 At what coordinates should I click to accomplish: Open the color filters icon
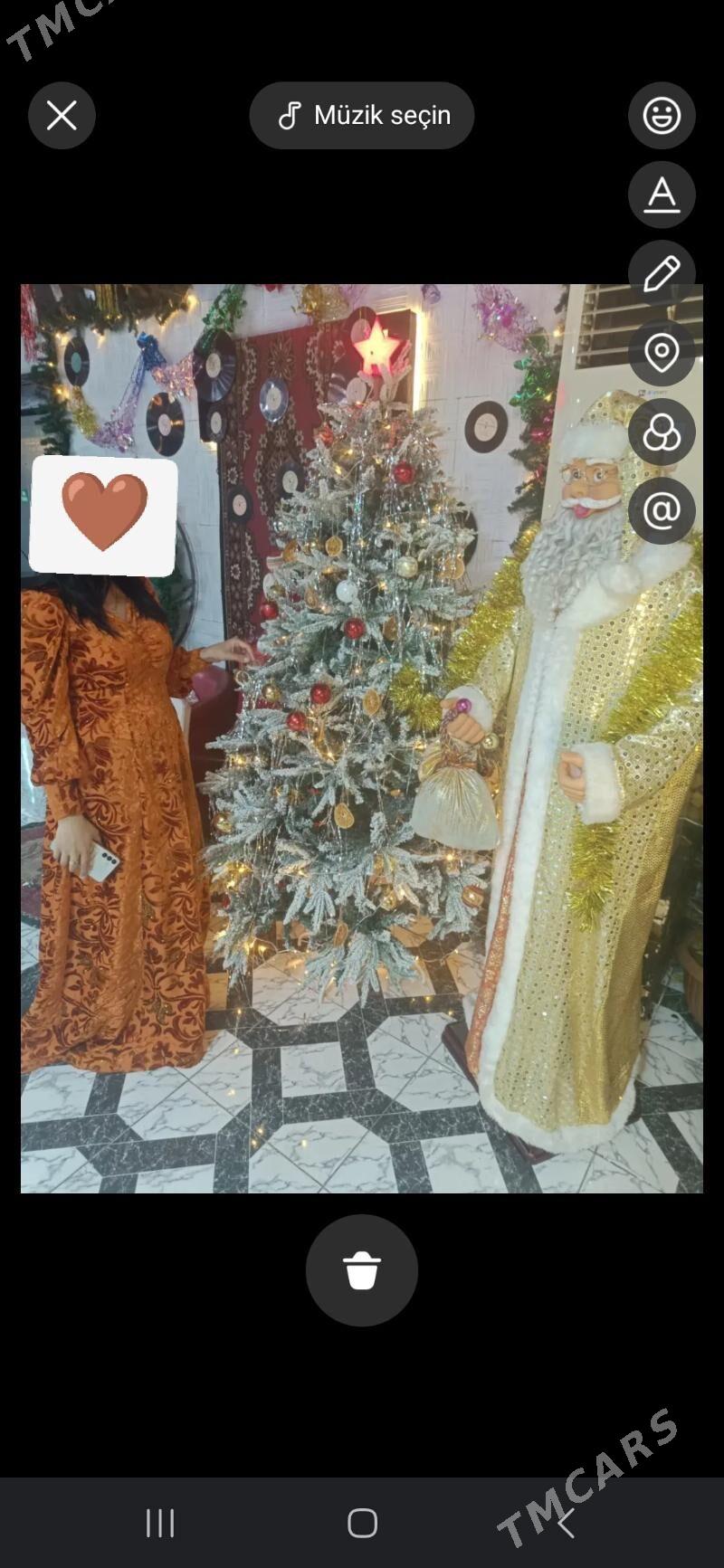tap(662, 432)
